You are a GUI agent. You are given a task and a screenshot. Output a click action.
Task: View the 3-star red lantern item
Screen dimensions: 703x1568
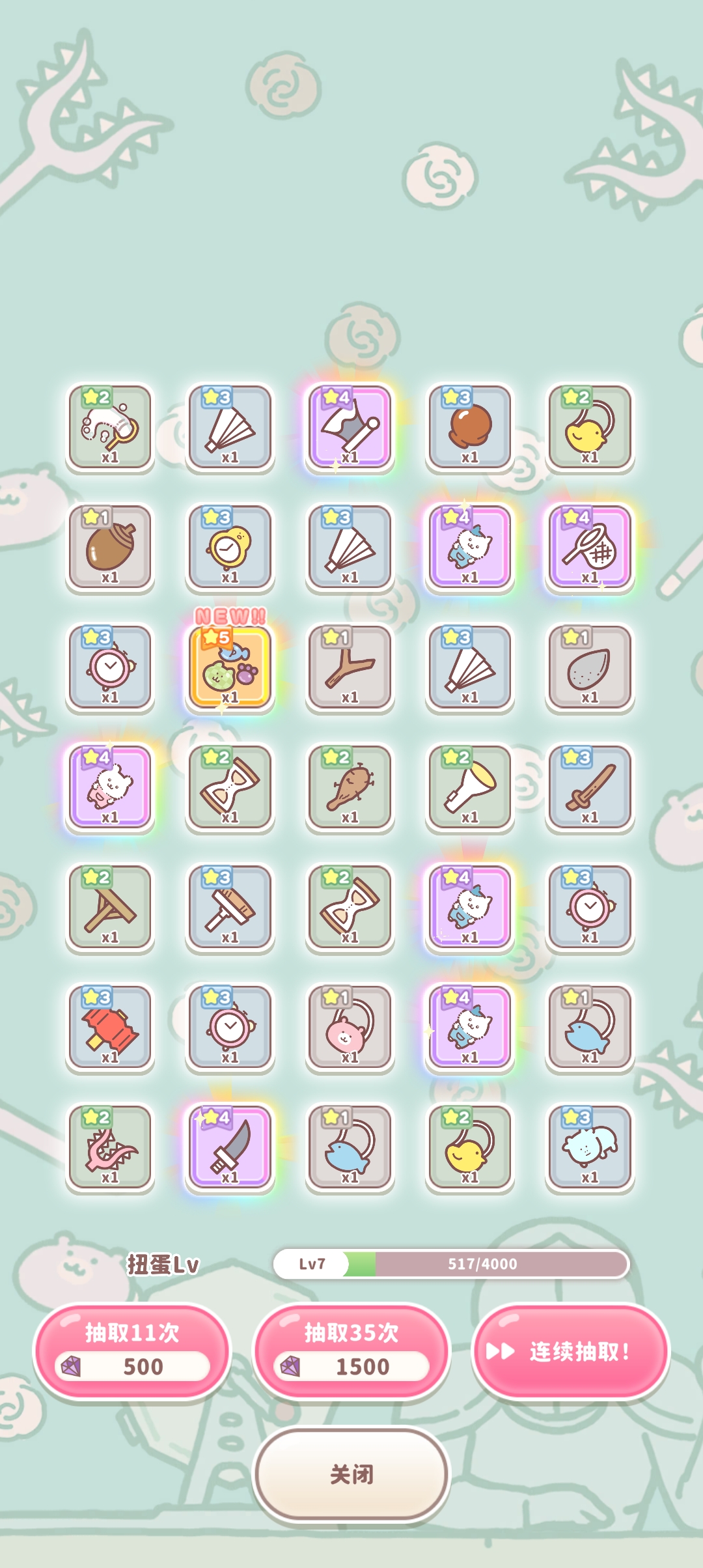coord(110,1028)
